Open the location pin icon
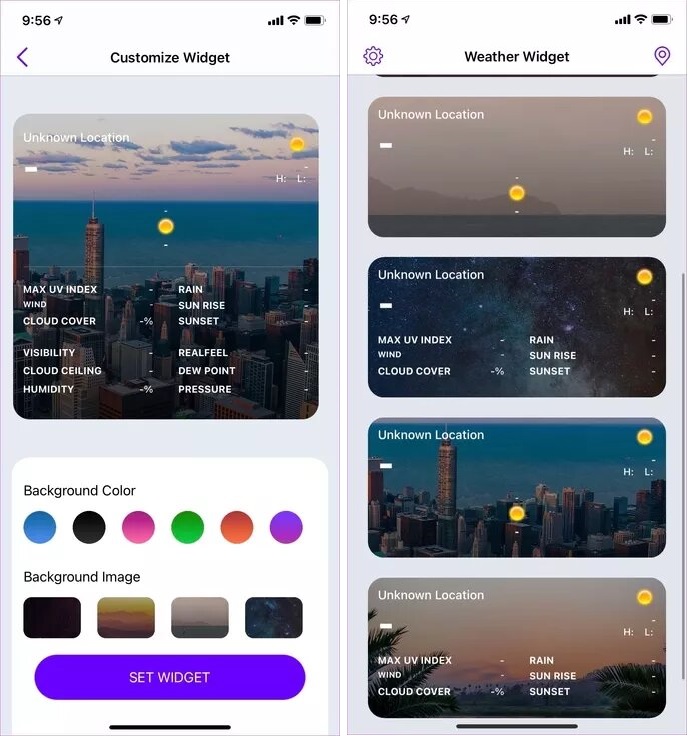The height and width of the screenshot is (736, 691). click(661, 56)
